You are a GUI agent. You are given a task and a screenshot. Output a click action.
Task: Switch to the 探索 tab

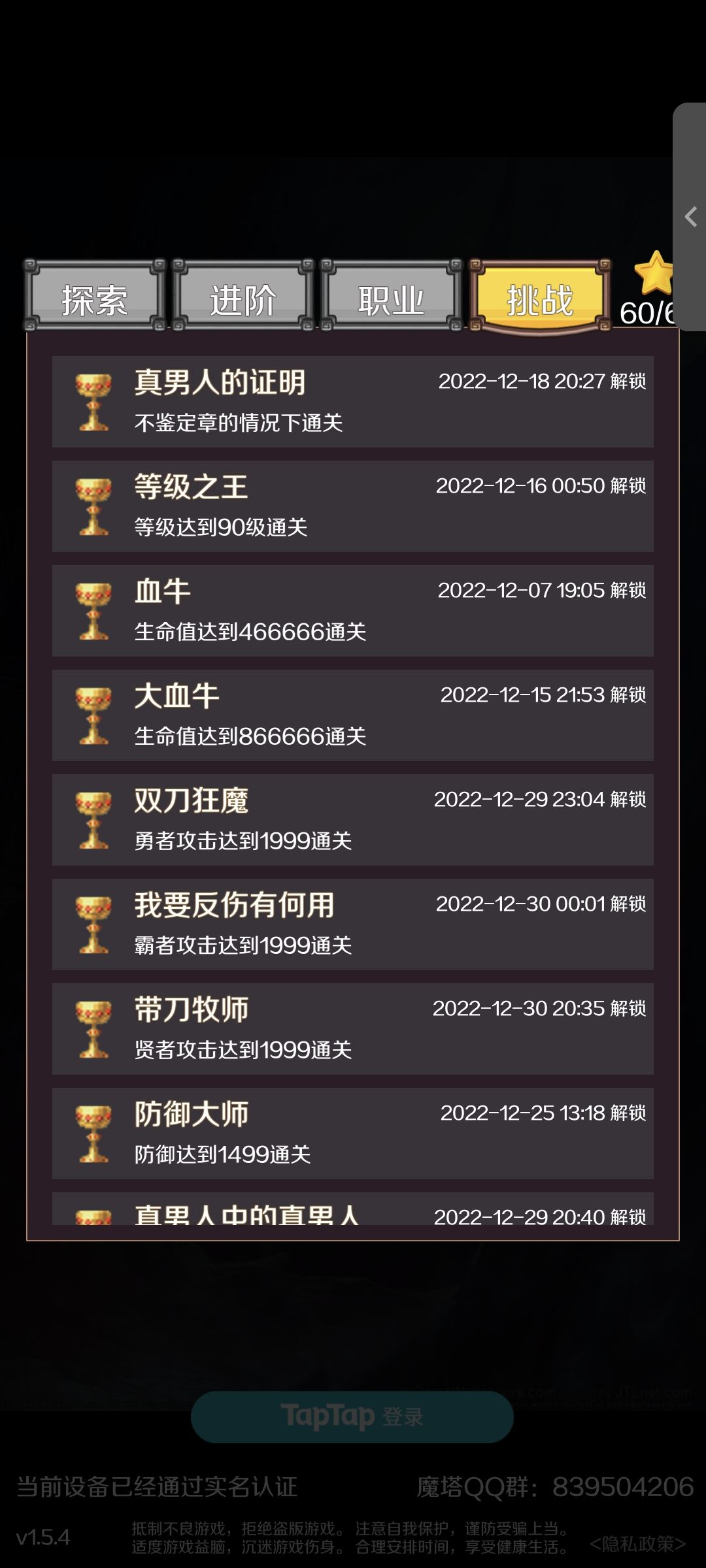click(x=94, y=298)
